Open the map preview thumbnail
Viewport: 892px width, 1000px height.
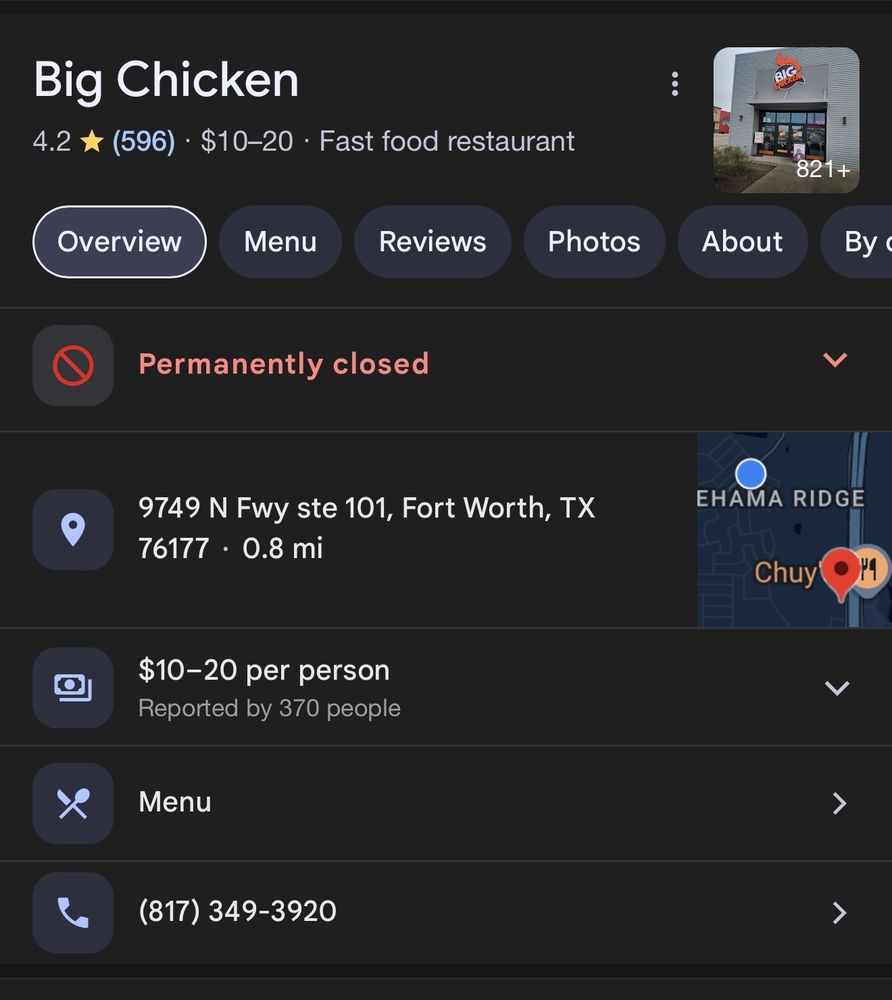click(793, 530)
